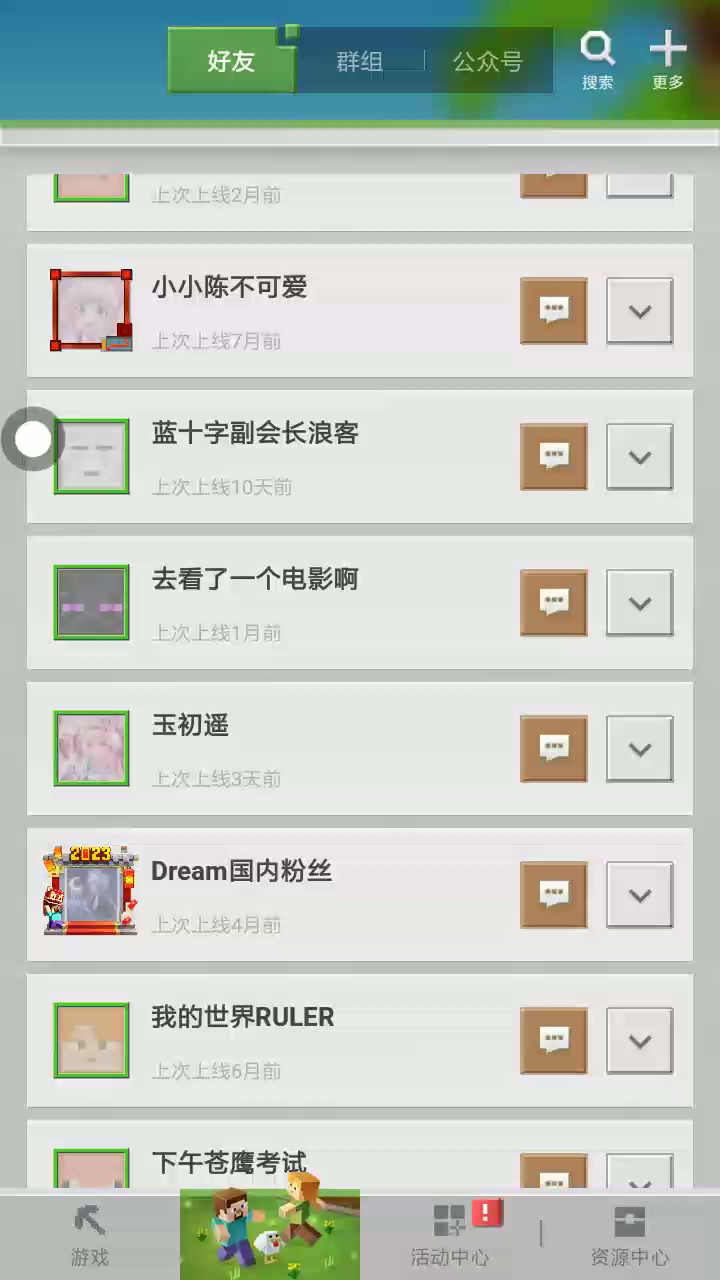Open chat with Dream国内粉丝
The height and width of the screenshot is (1280, 720).
pos(554,895)
